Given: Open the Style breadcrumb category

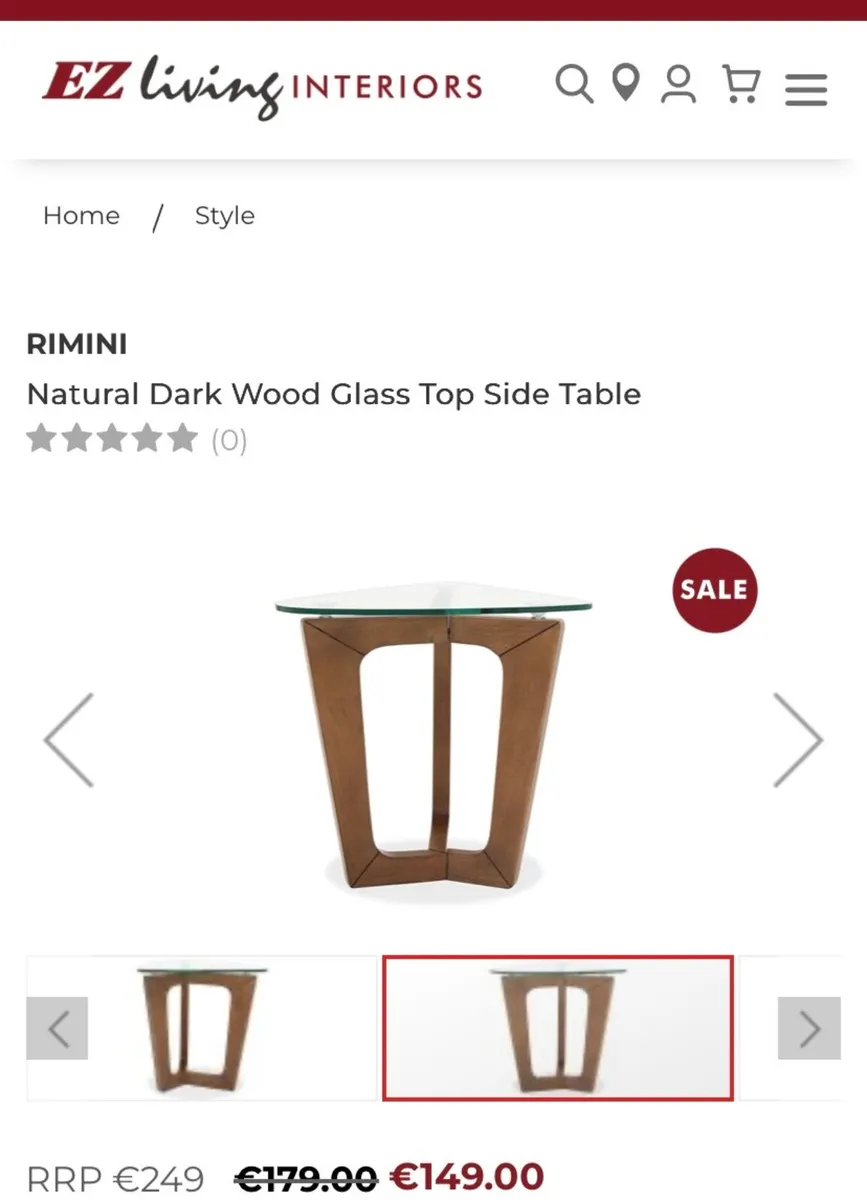Looking at the screenshot, I should [225, 215].
